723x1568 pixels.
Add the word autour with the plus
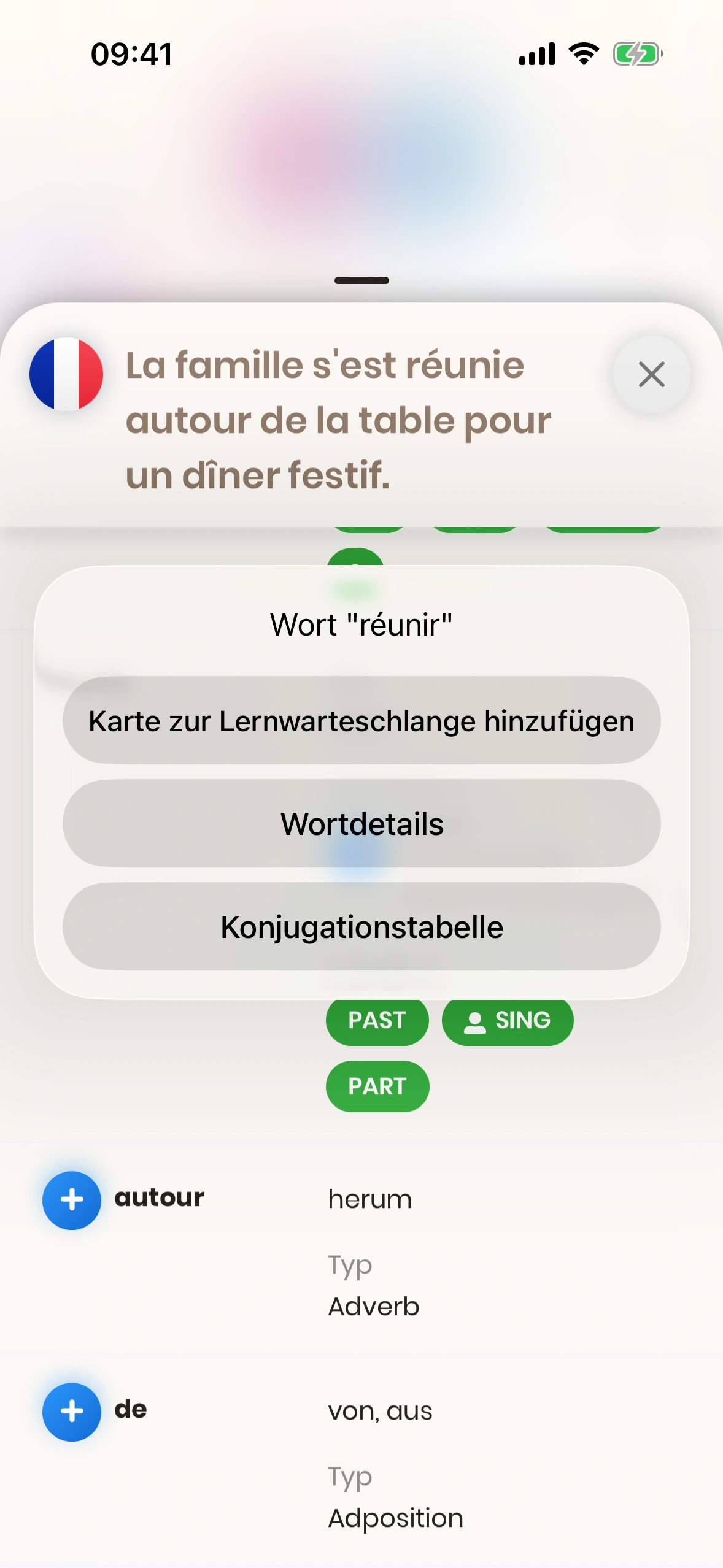click(72, 1200)
